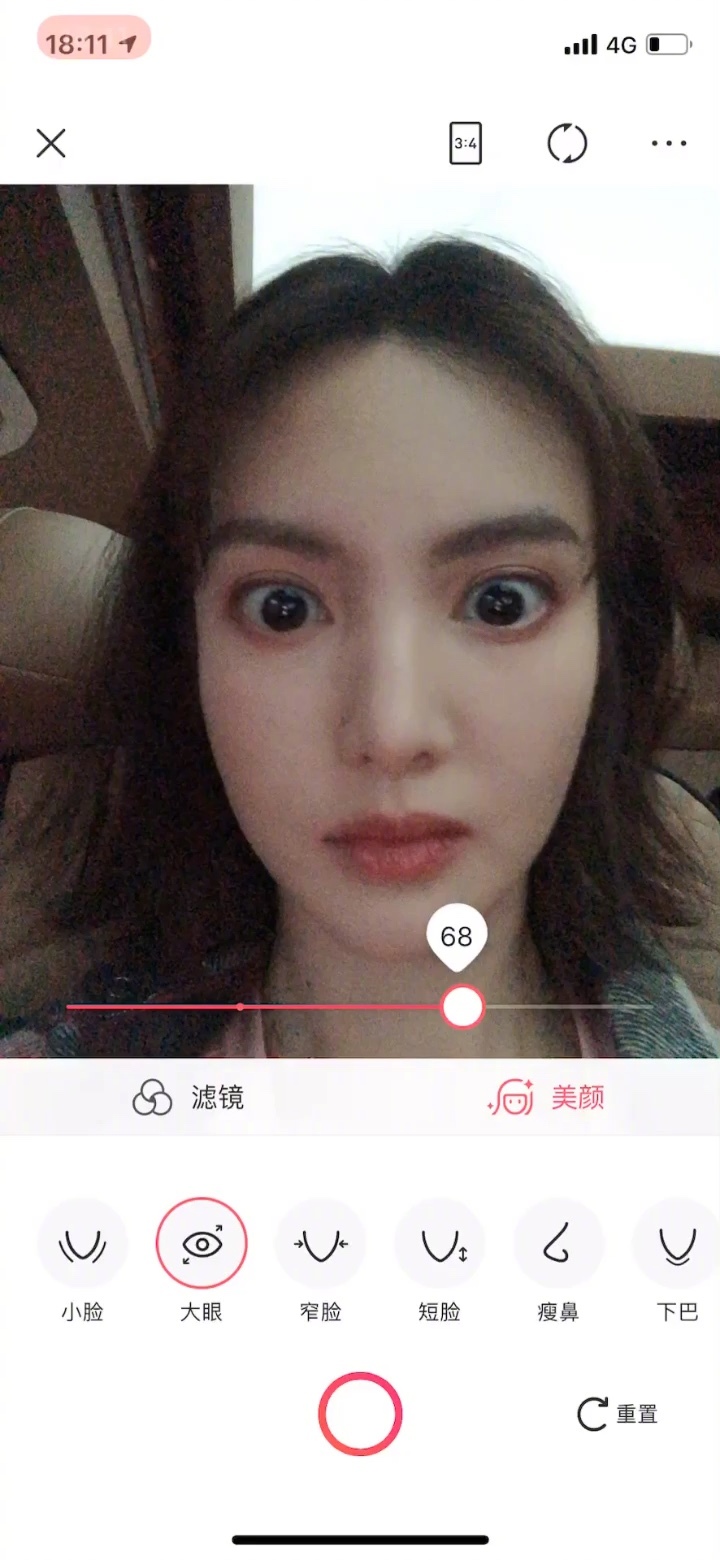The image size is (720, 1560).
Task: Reset beauty settings with 重置
Action: click(x=618, y=1414)
